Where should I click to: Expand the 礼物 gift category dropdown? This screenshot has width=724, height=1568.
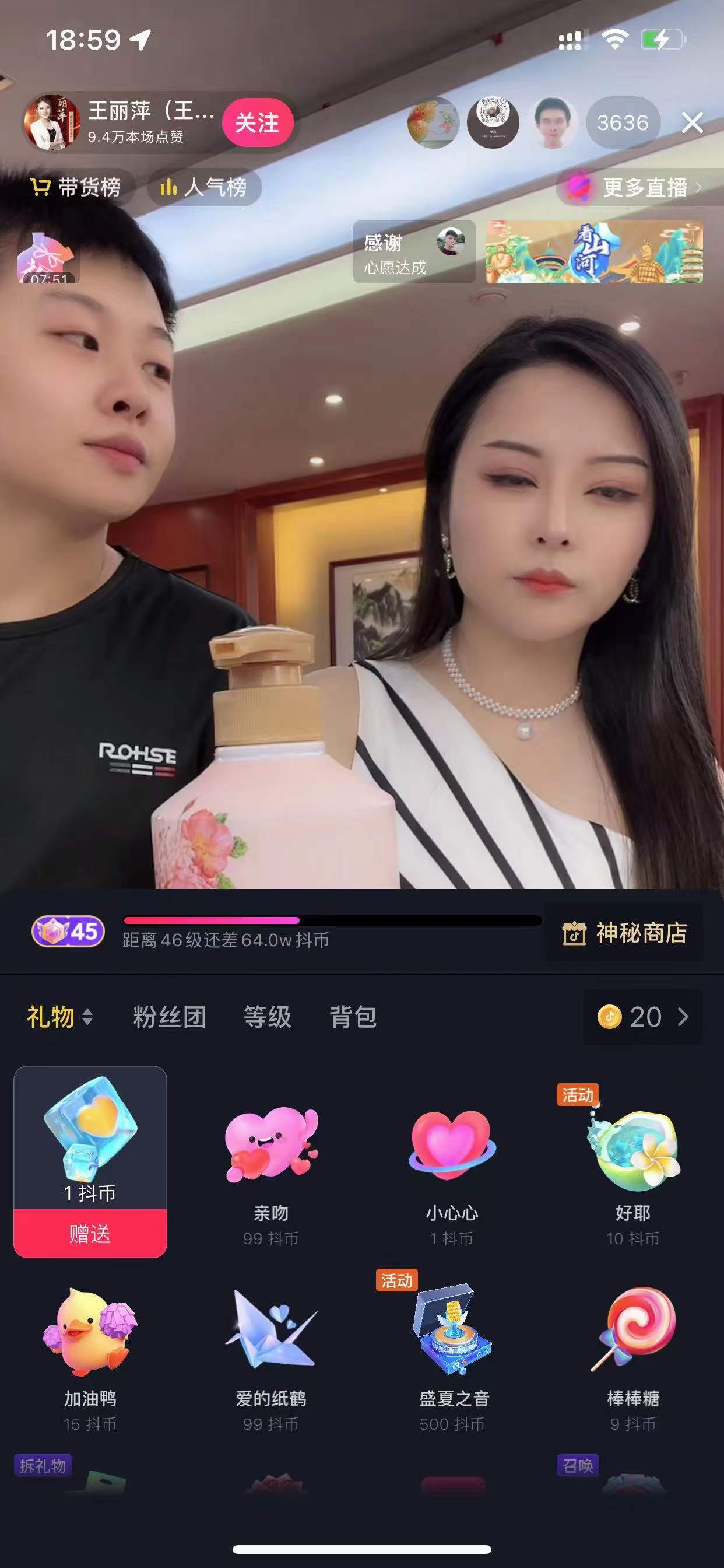click(x=59, y=1017)
